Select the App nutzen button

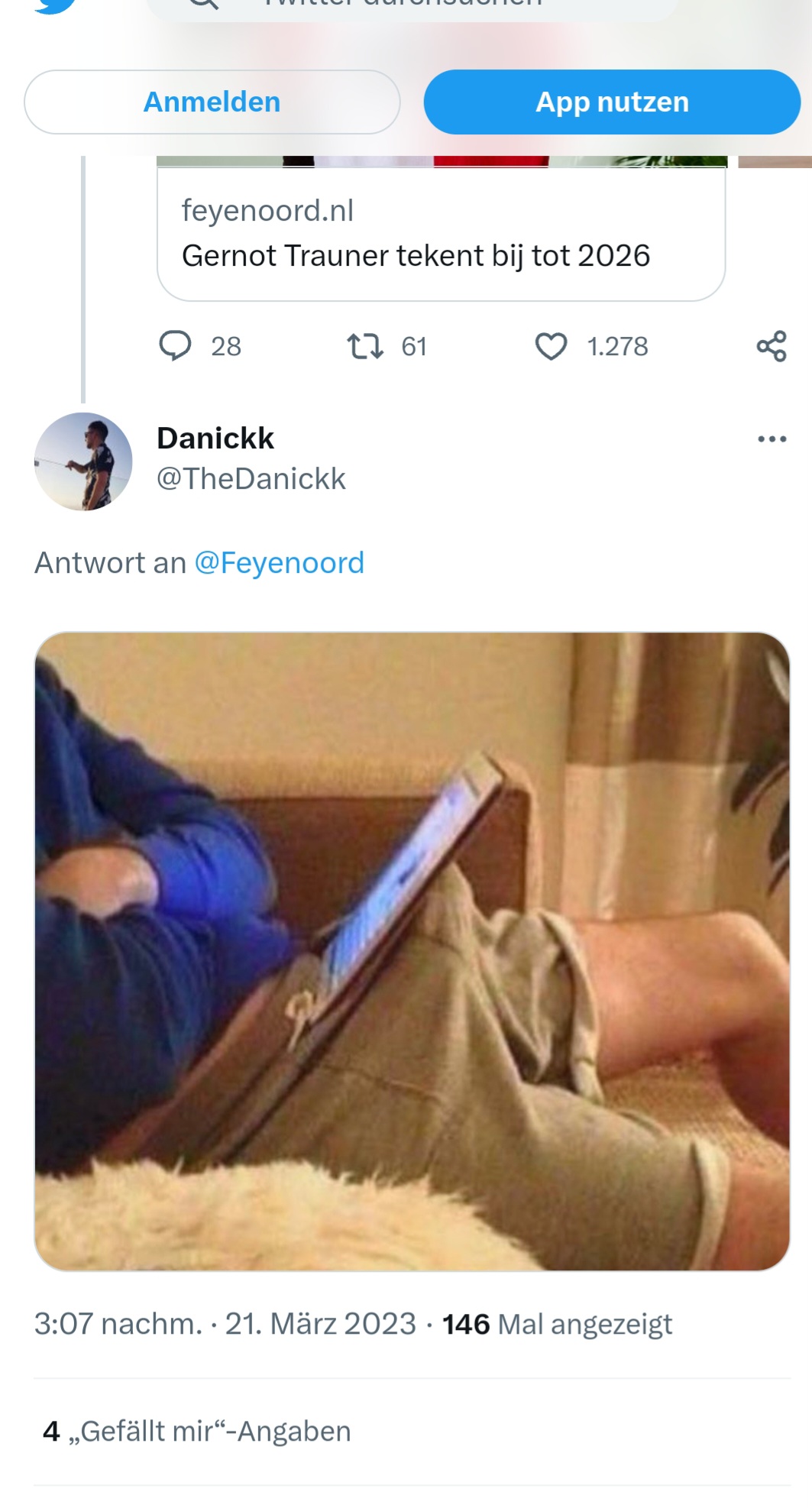click(612, 102)
